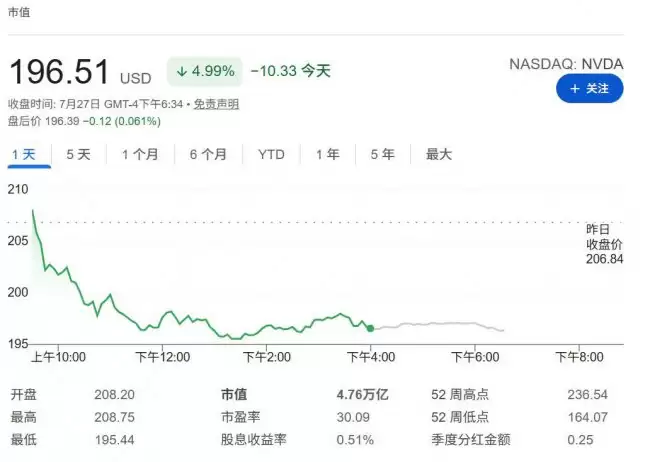The image size is (650, 462).
Task: View the 1 年 chart
Action: [x=328, y=155]
